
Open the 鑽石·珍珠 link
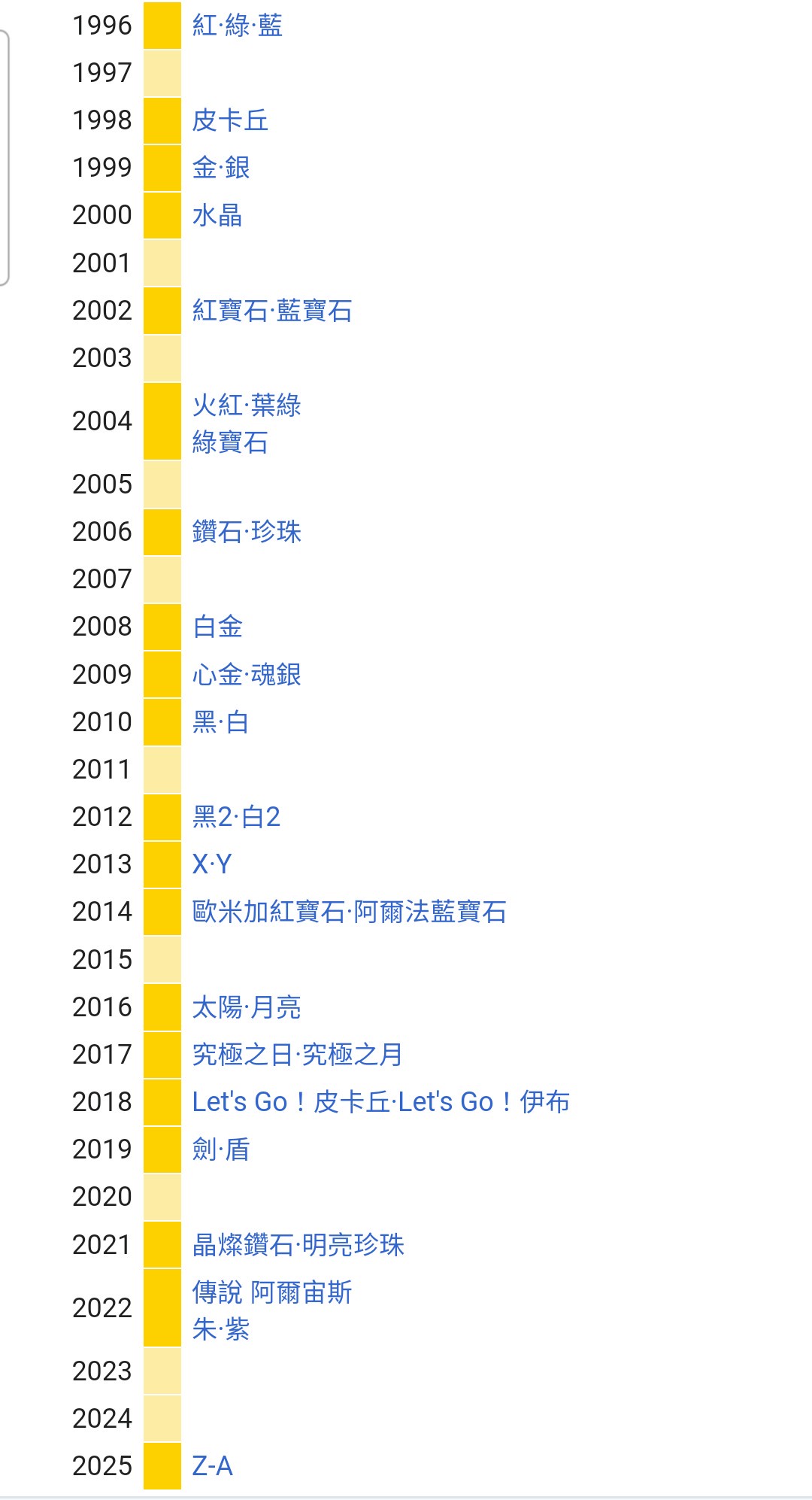pos(246,532)
